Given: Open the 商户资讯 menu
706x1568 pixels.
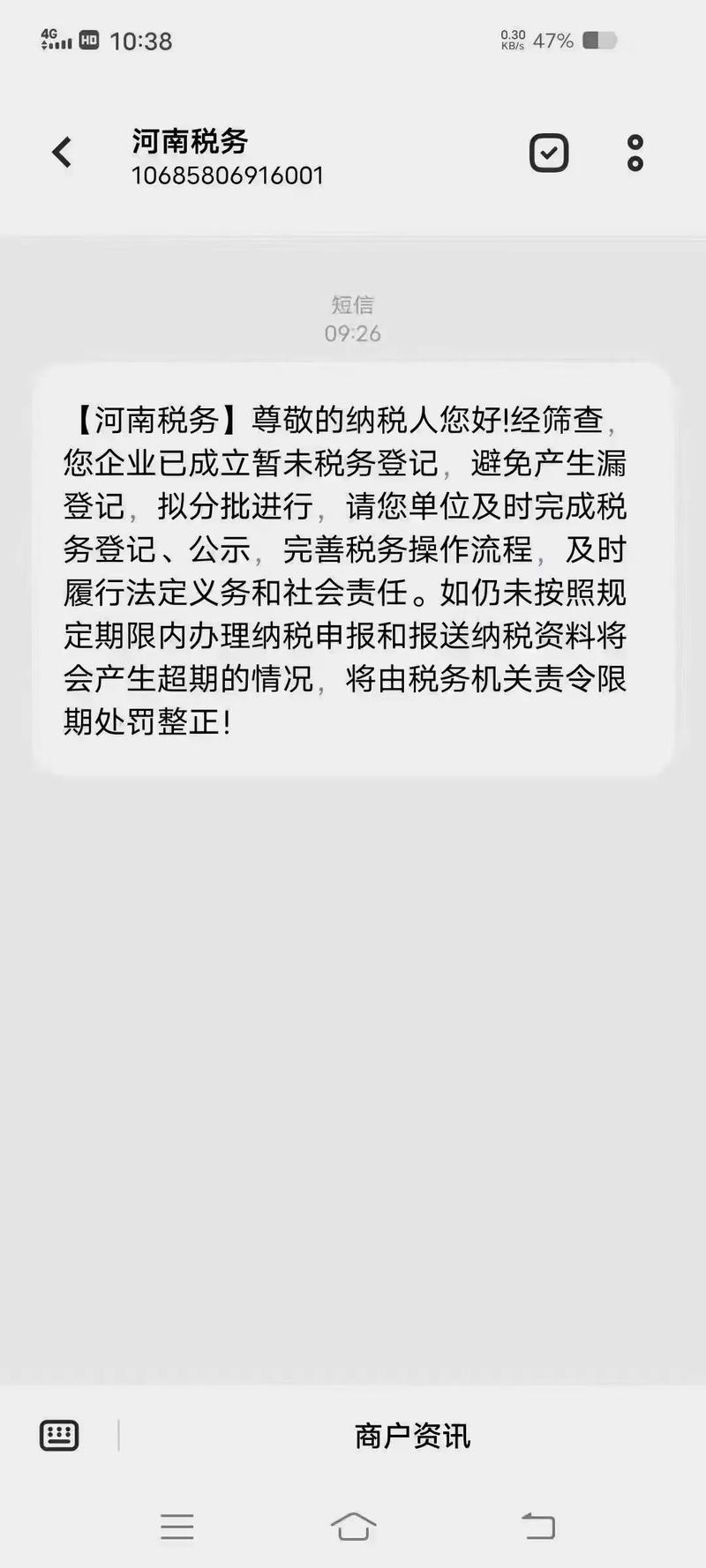Looking at the screenshot, I should (412, 1436).
